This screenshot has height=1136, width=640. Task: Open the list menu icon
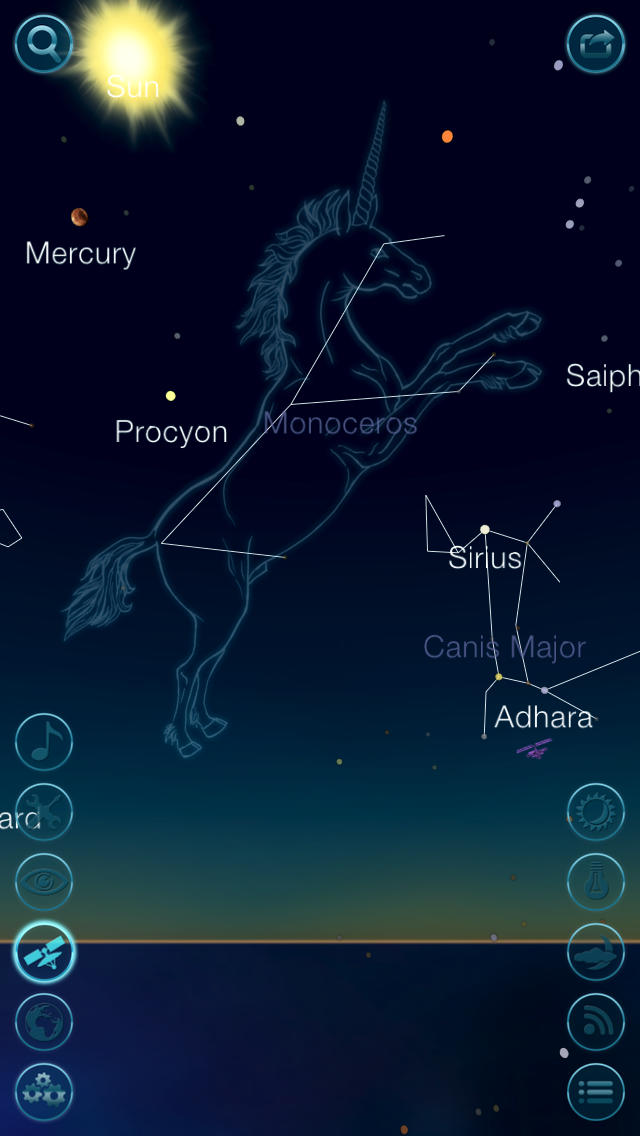[595, 1091]
